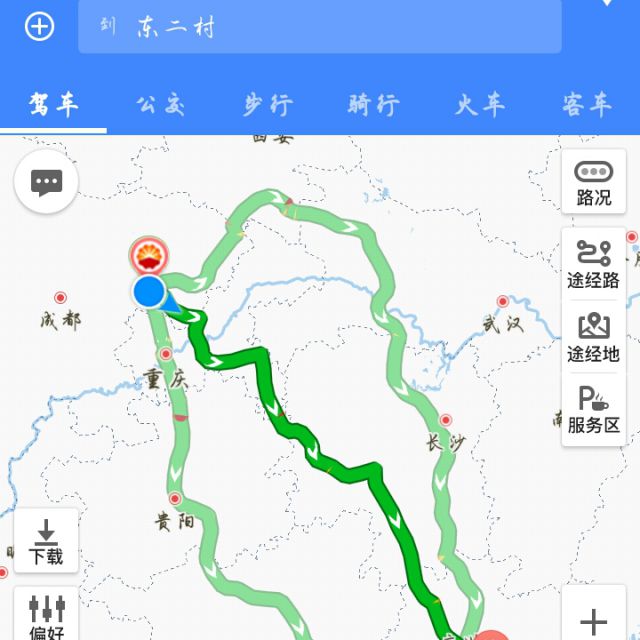Viewport: 640px width, 640px height.
Task: Open 途经路 route roads option
Action: [x=594, y=264]
